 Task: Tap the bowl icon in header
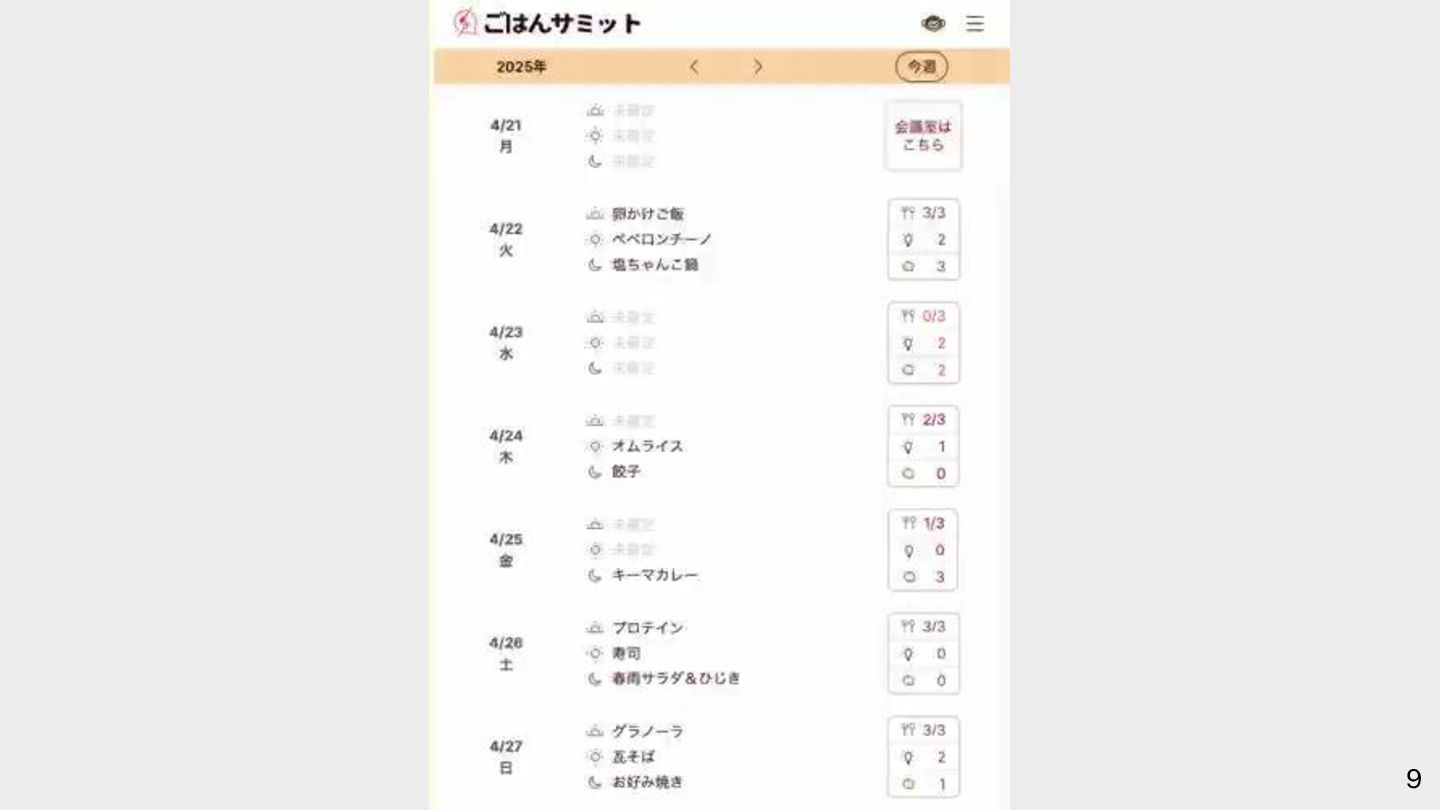click(932, 23)
